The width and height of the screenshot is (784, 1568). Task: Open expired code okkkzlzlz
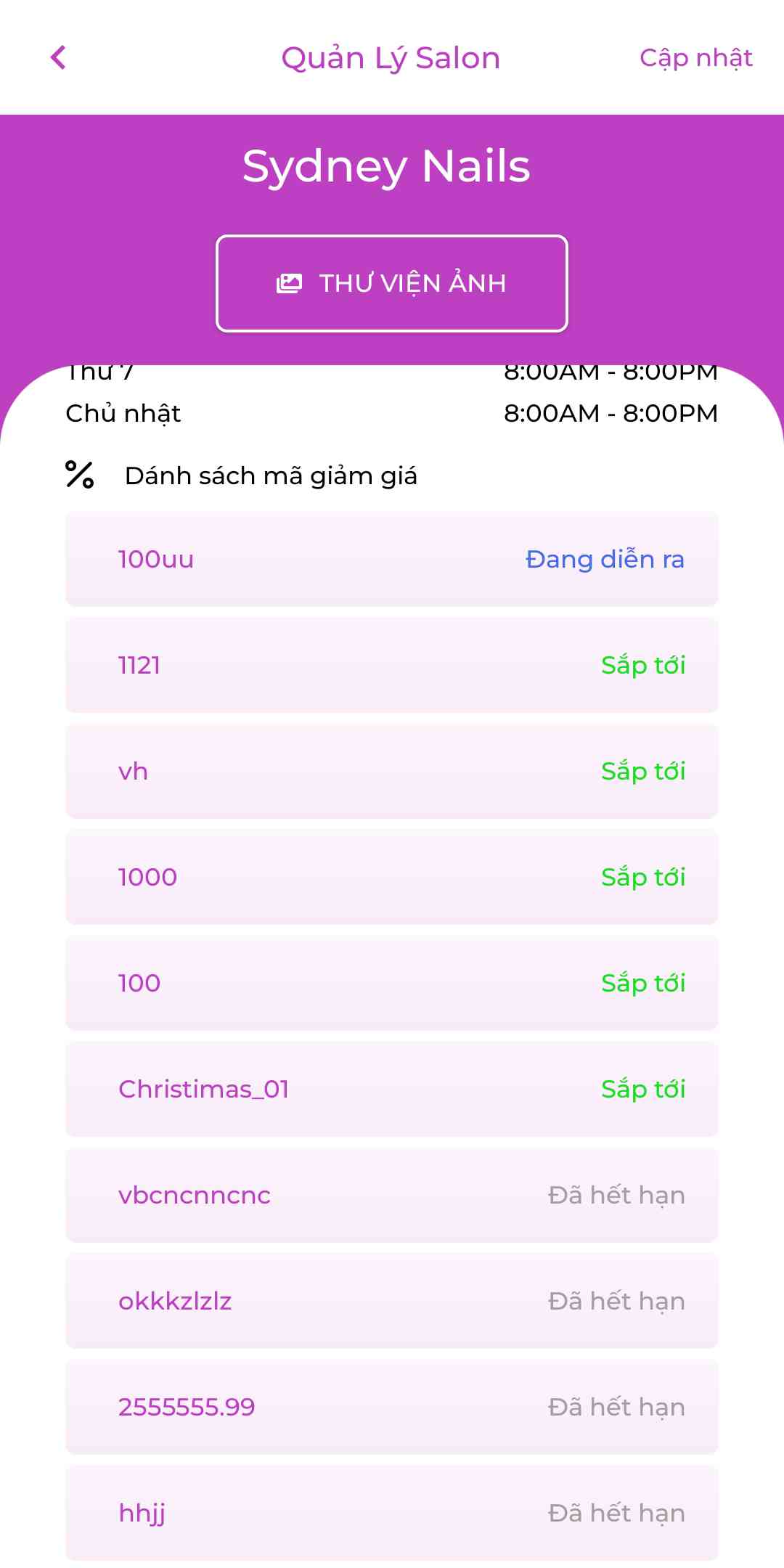392,1301
